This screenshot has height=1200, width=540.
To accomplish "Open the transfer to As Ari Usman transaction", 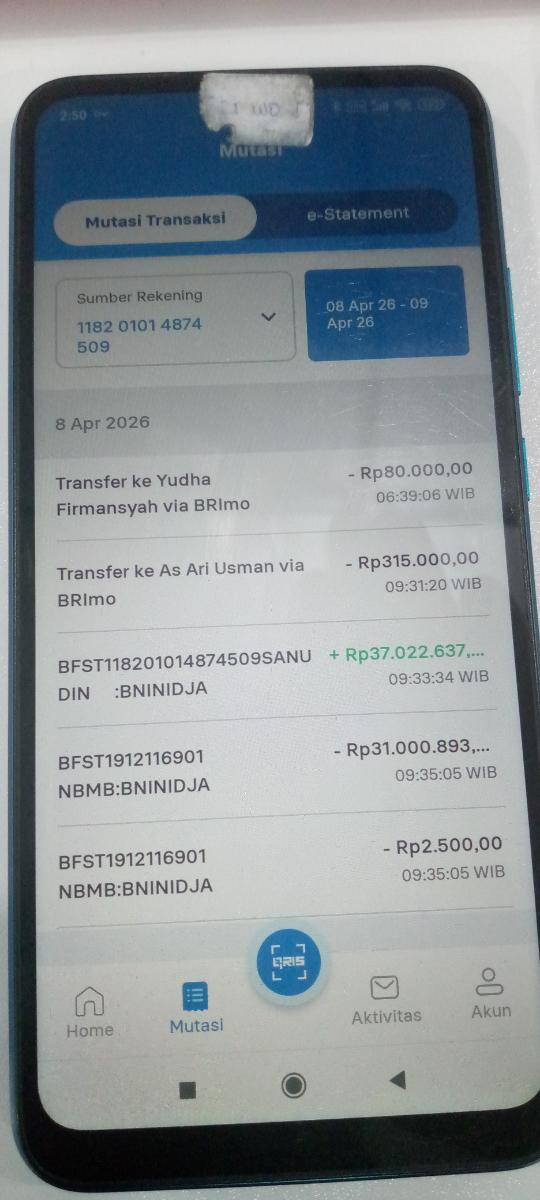I will (x=270, y=583).
